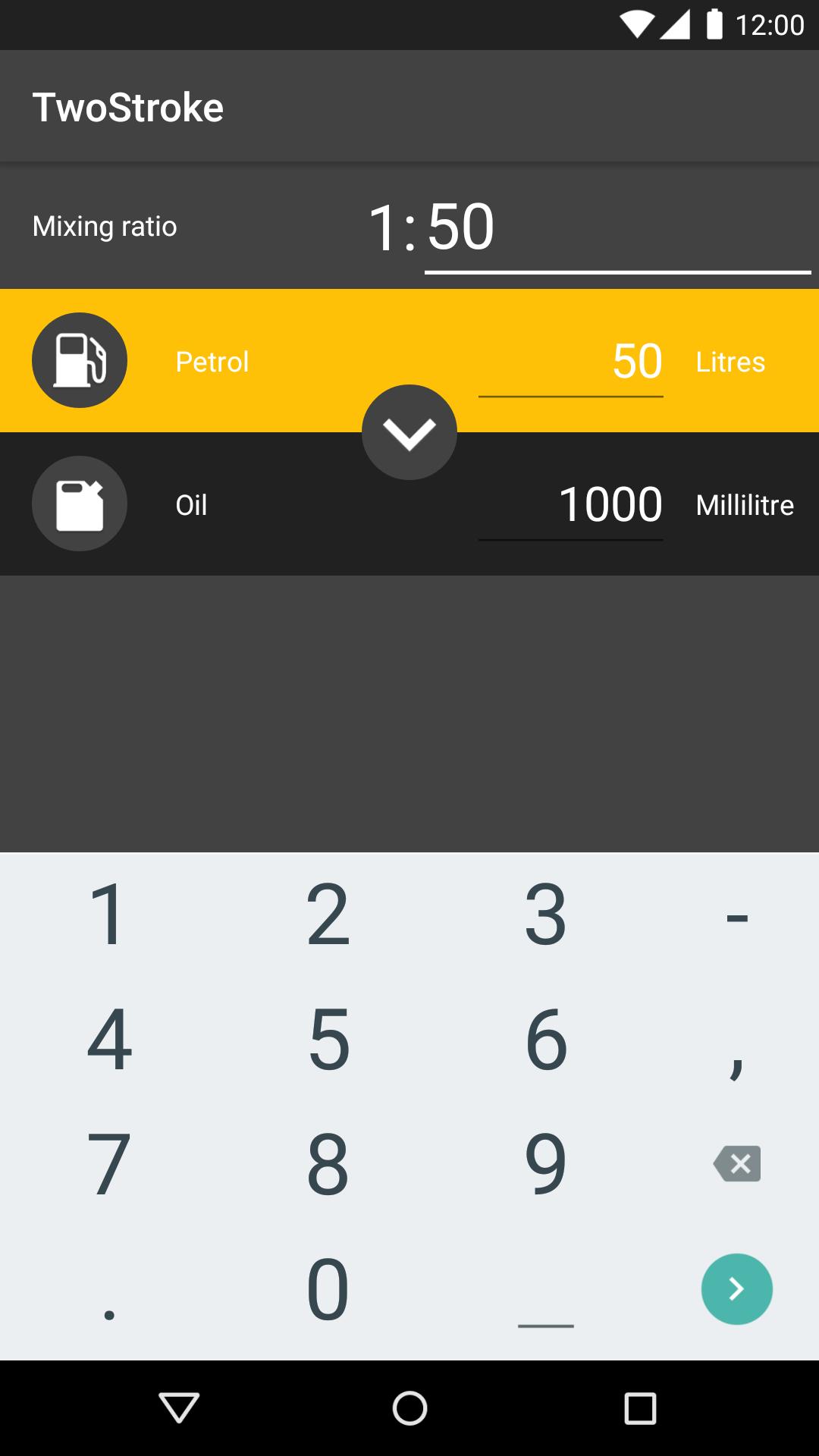The height and width of the screenshot is (1456, 819).
Task: Go back using the navigation bar
Action: pos(179,1408)
